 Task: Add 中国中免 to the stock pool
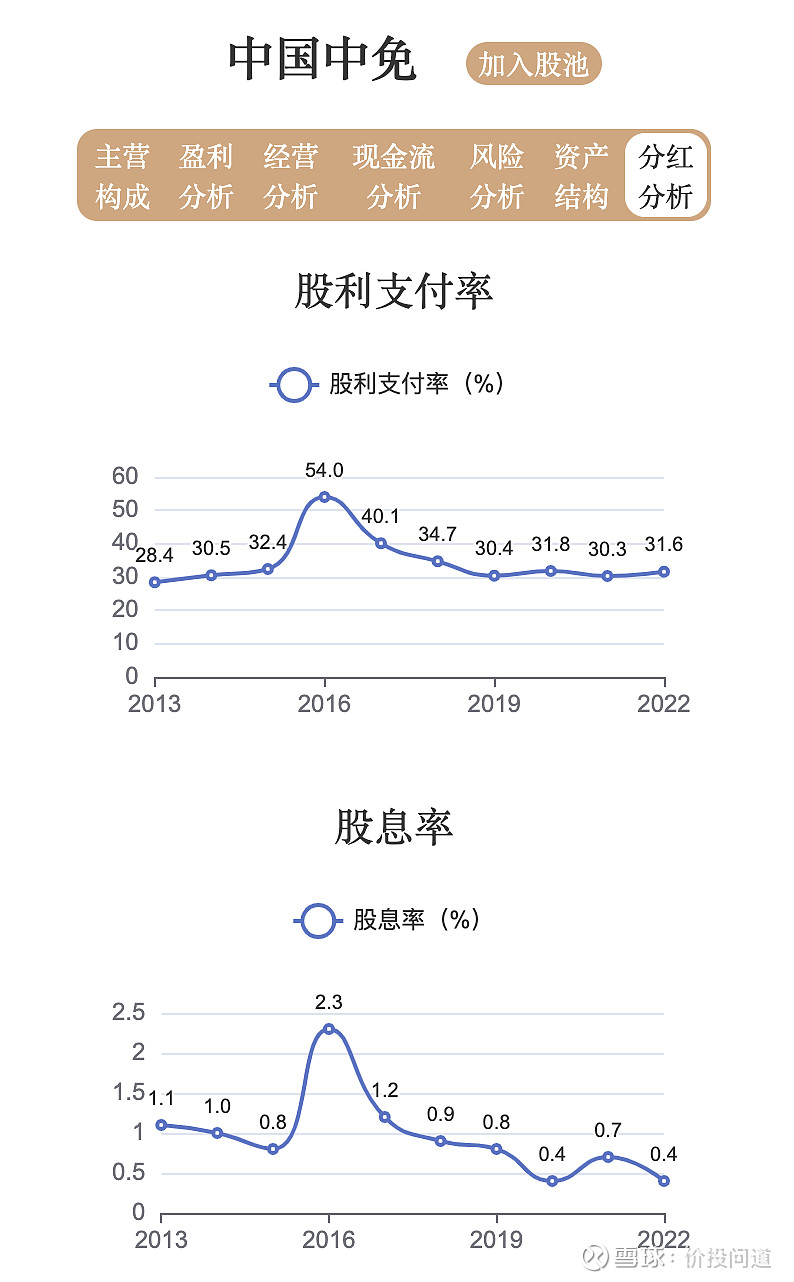[533, 64]
